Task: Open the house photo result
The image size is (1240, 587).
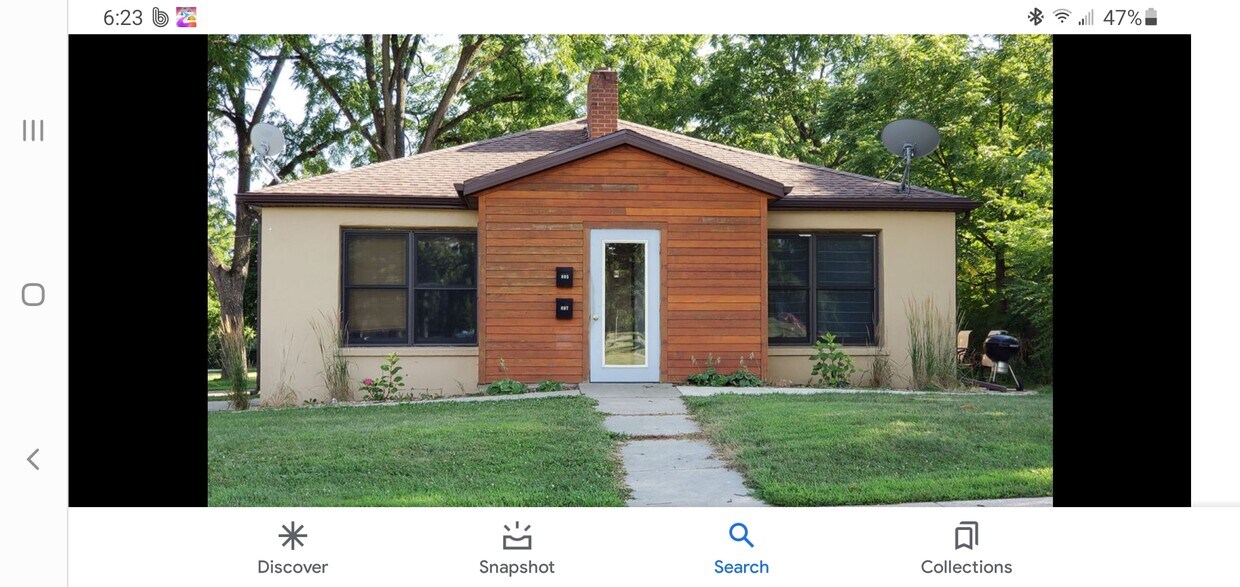Action: [x=630, y=270]
